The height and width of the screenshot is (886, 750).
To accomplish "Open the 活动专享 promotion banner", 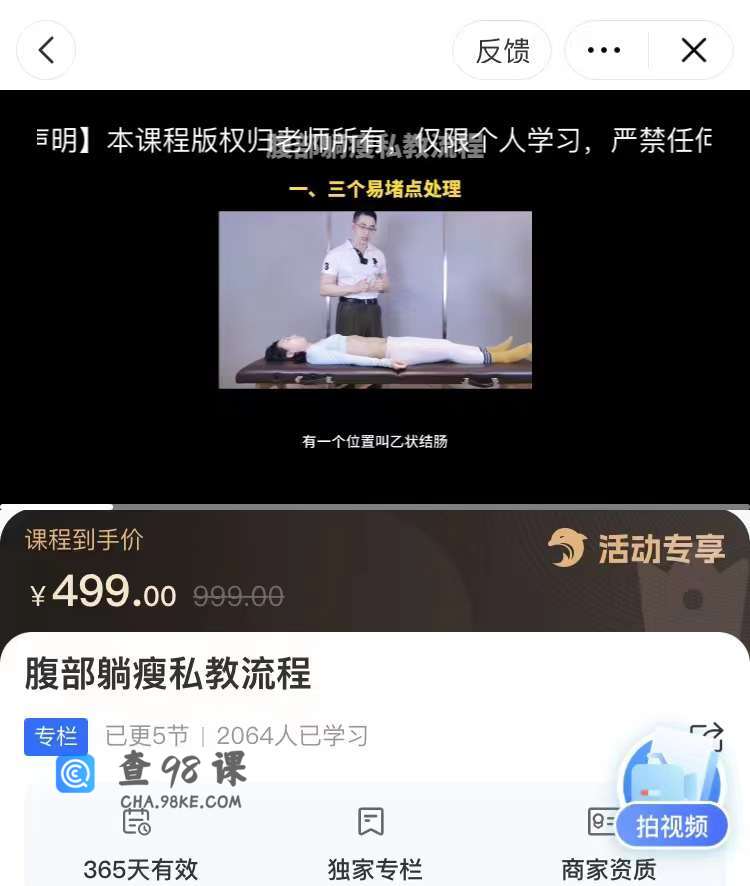I will point(637,548).
